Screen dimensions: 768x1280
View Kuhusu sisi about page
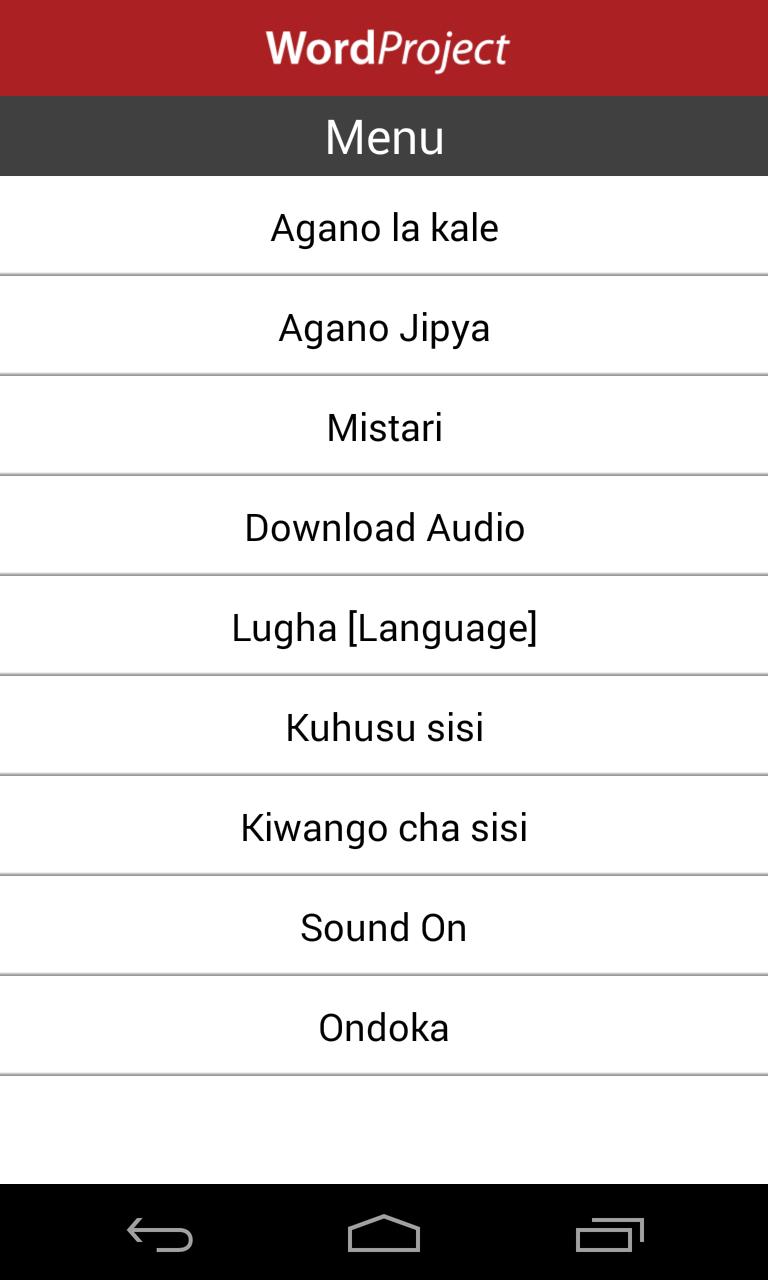click(x=384, y=726)
